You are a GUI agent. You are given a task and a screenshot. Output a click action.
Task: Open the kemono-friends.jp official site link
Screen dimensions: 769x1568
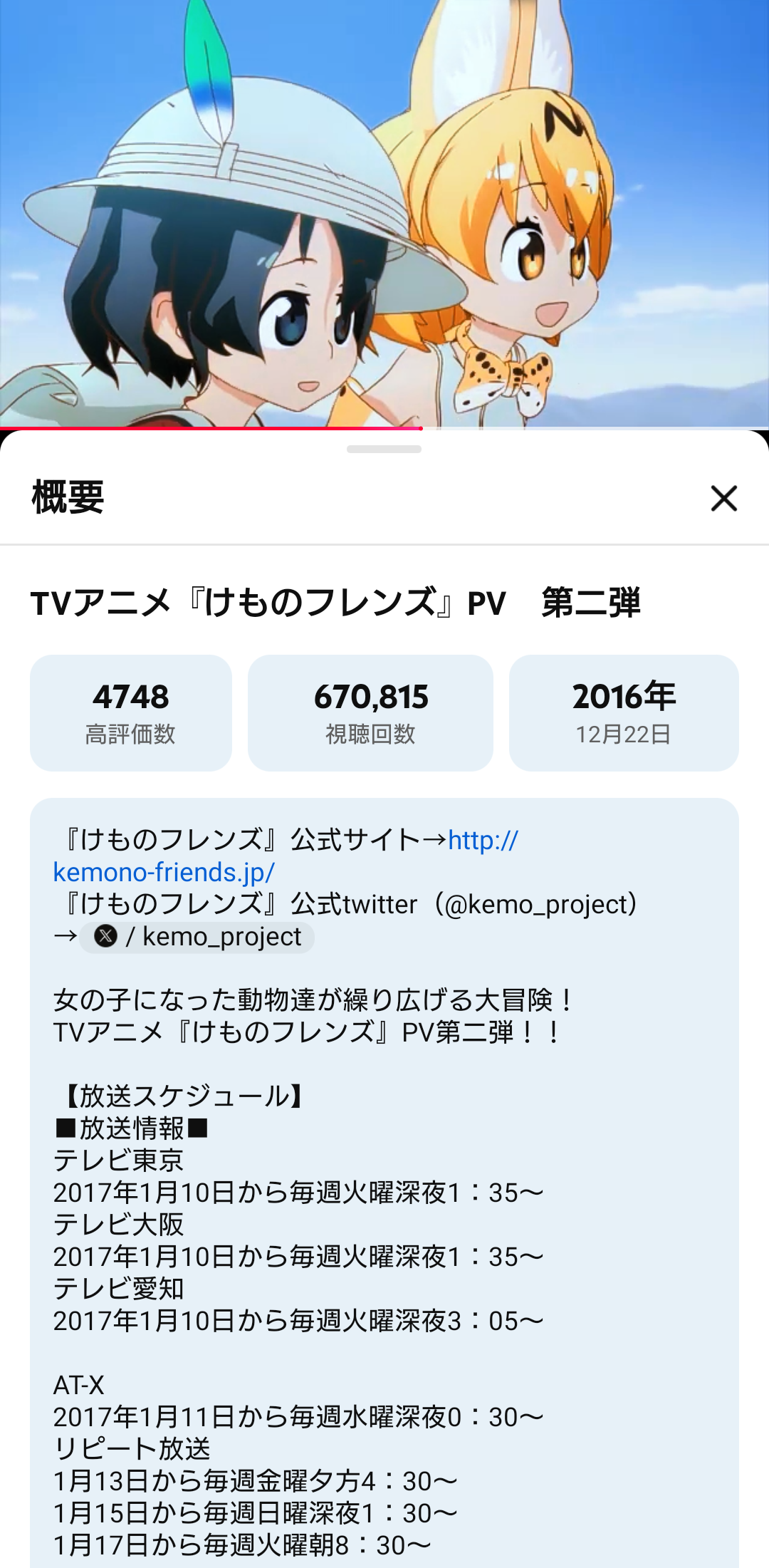click(164, 872)
